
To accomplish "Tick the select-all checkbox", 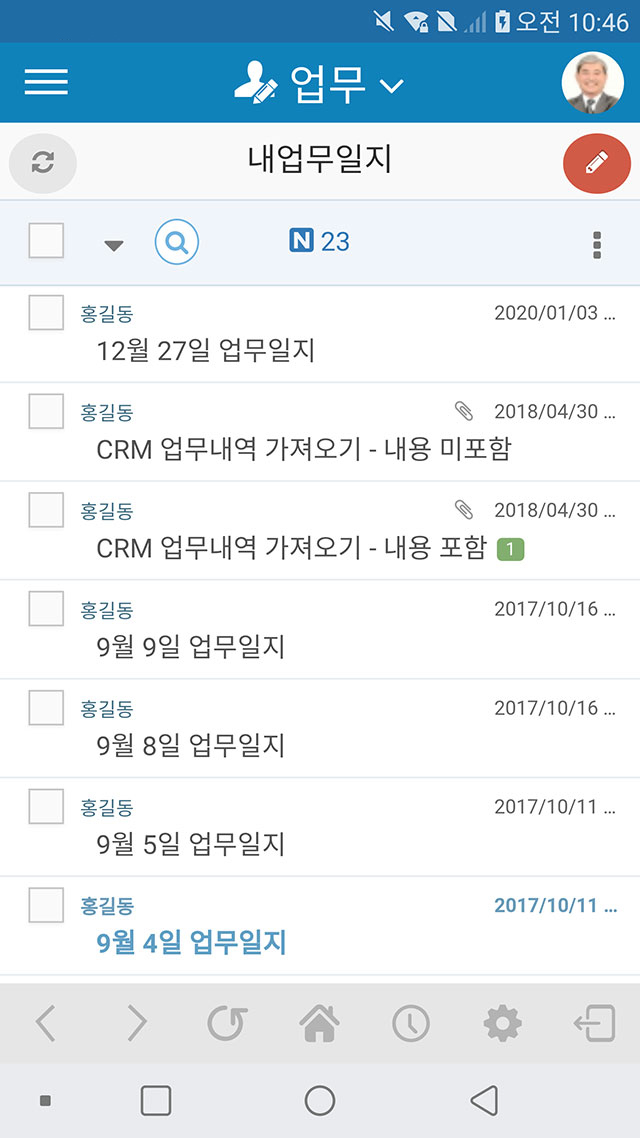I will [46, 241].
